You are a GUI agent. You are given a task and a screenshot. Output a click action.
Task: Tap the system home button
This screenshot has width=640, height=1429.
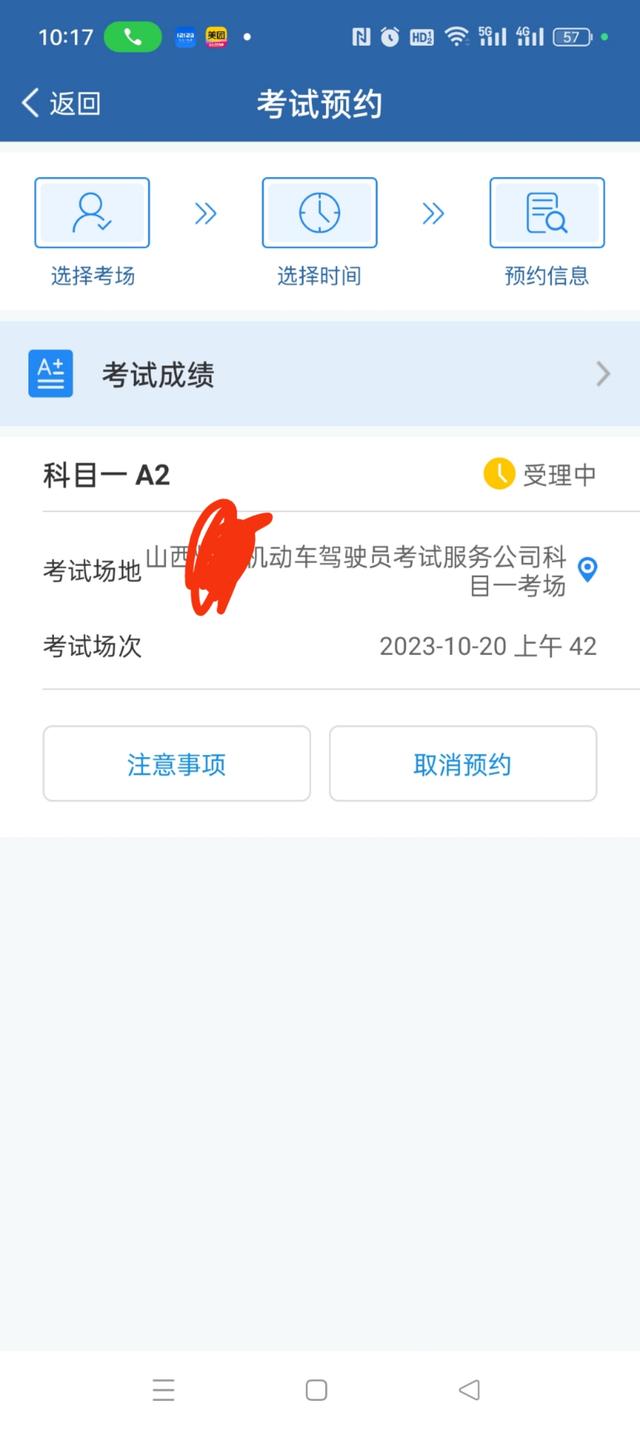pos(317,1389)
